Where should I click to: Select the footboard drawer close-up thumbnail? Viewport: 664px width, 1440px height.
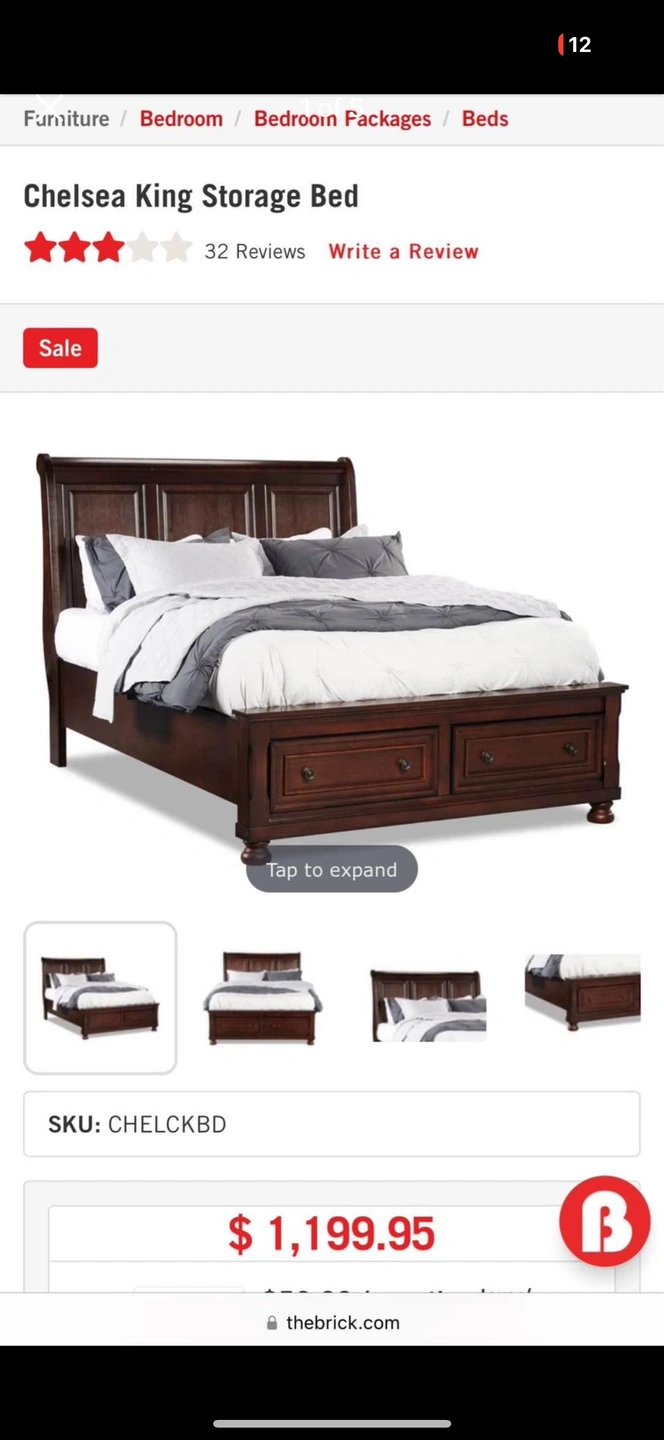[x=582, y=993]
